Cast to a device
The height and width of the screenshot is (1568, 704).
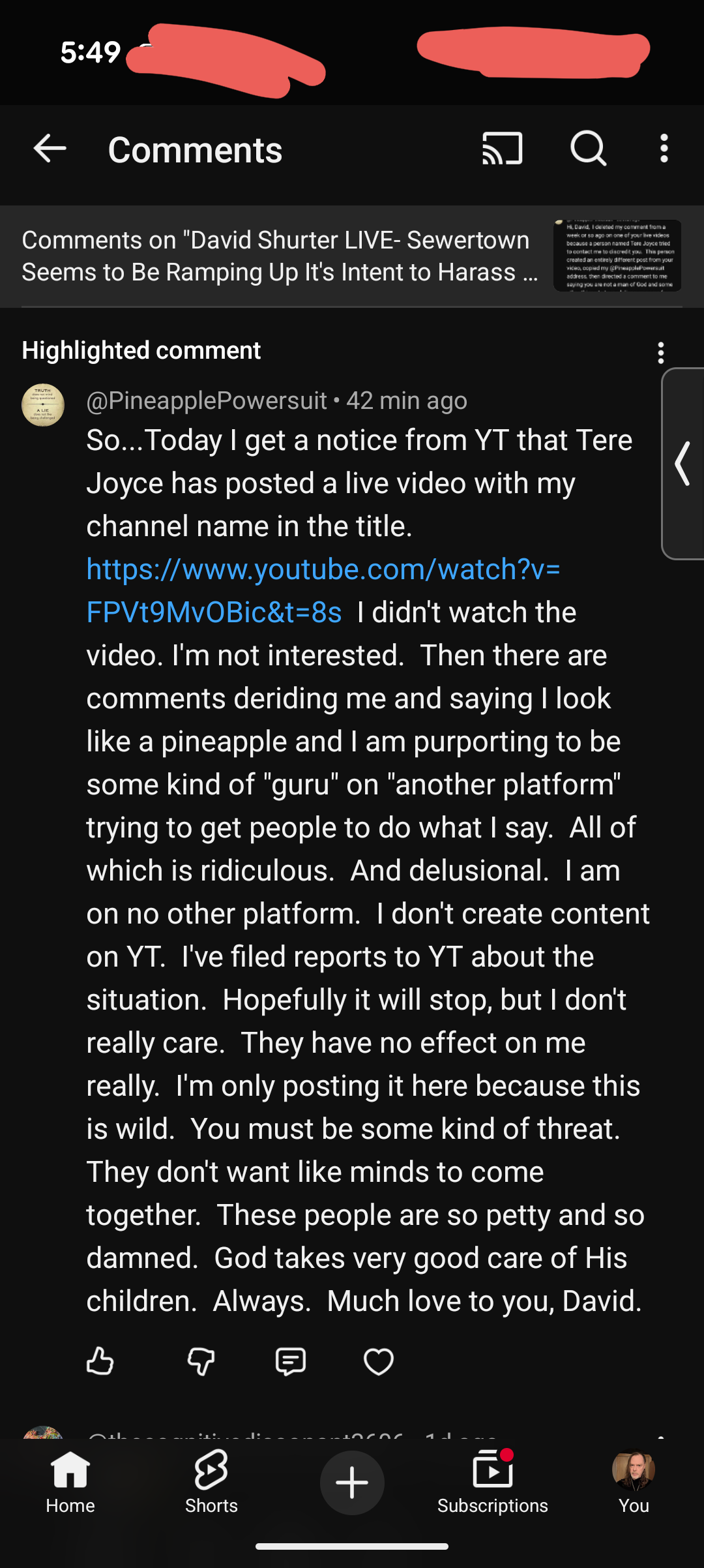pyautogui.click(x=502, y=149)
